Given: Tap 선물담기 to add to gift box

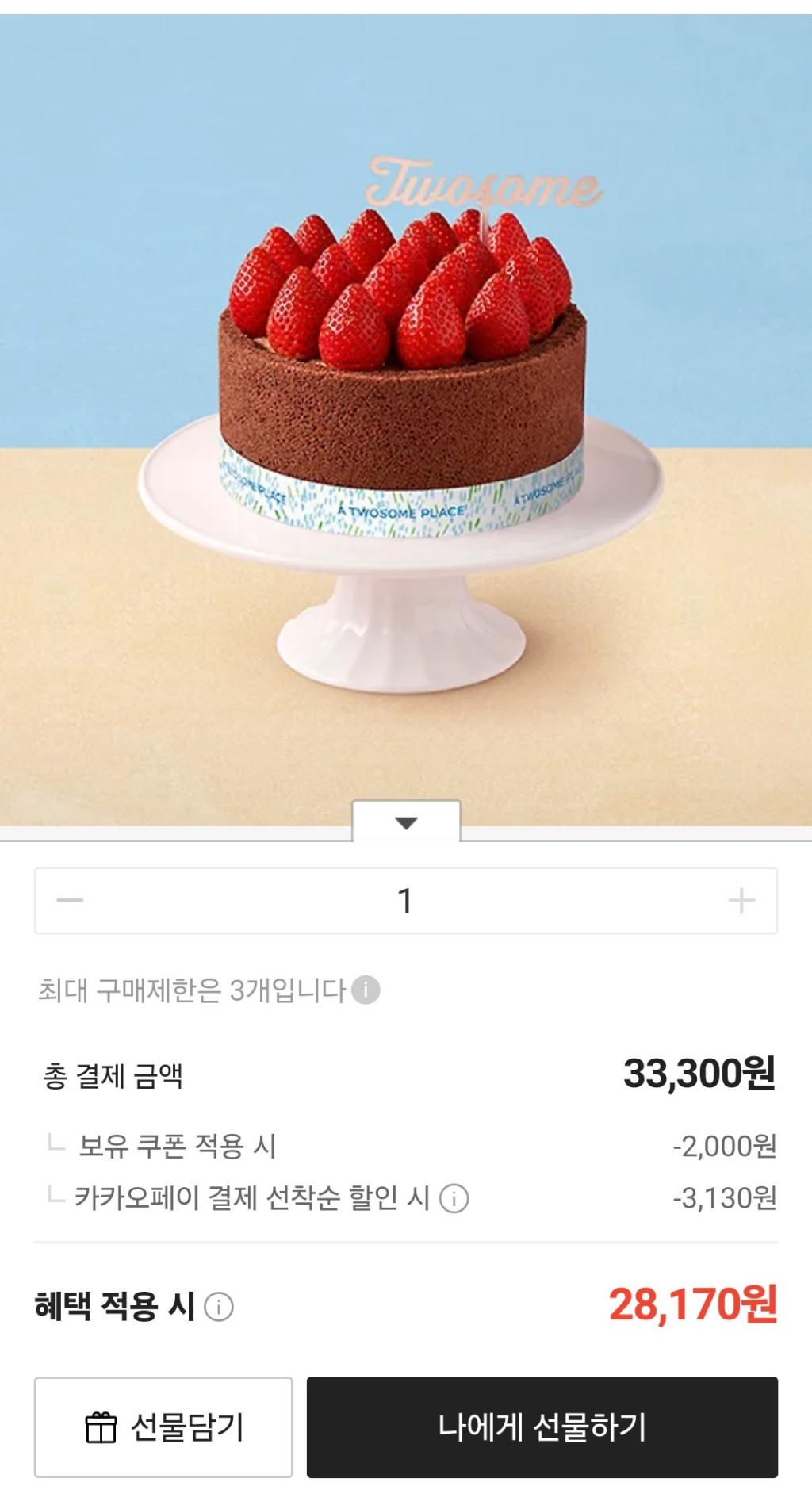Looking at the screenshot, I should (163, 1427).
